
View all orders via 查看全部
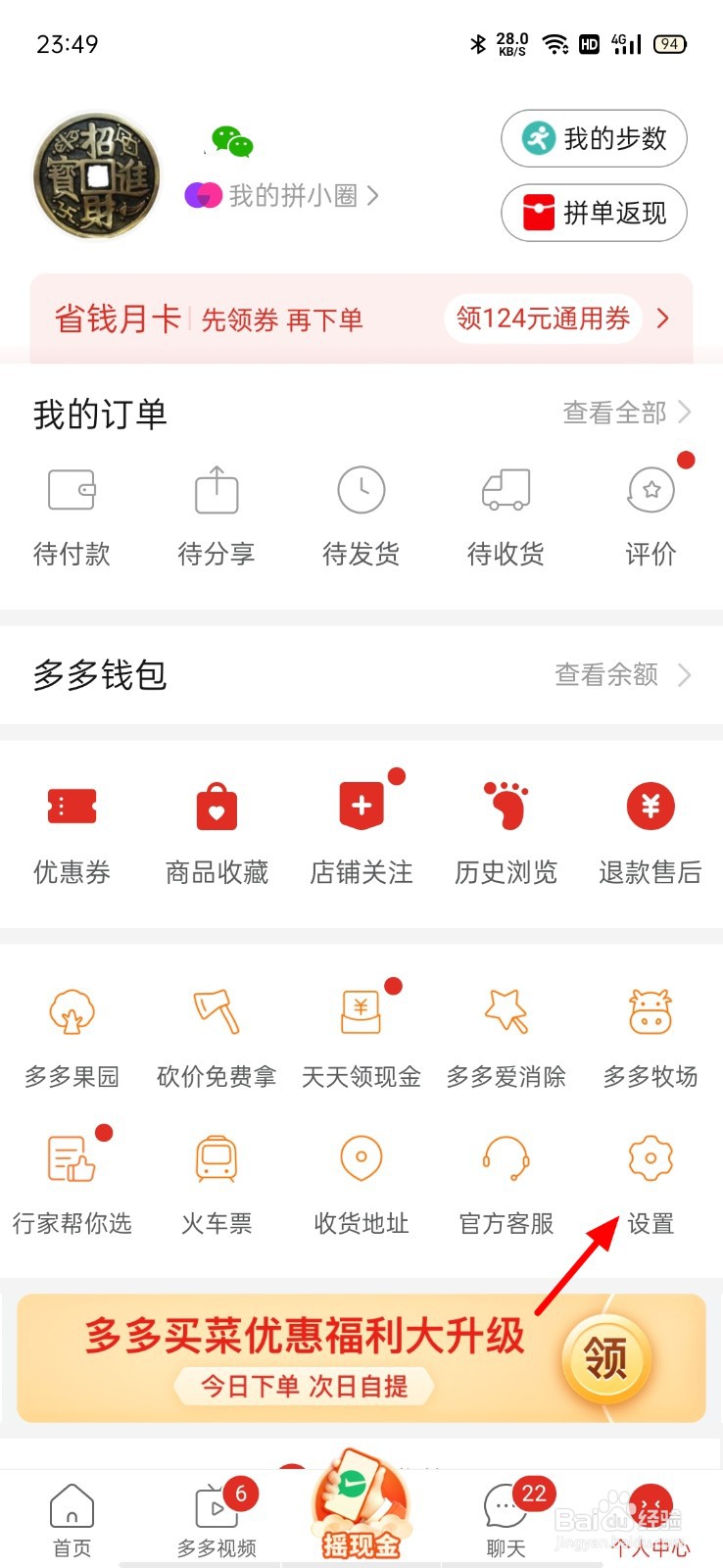(x=627, y=413)
